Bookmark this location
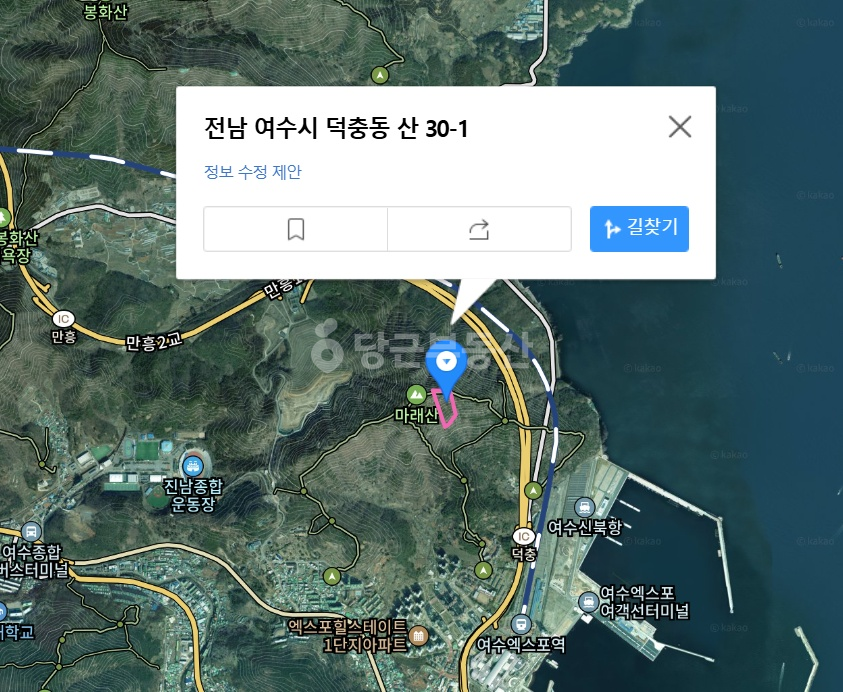Viewport: 843px width, 692px height. (x=296, y=229)
